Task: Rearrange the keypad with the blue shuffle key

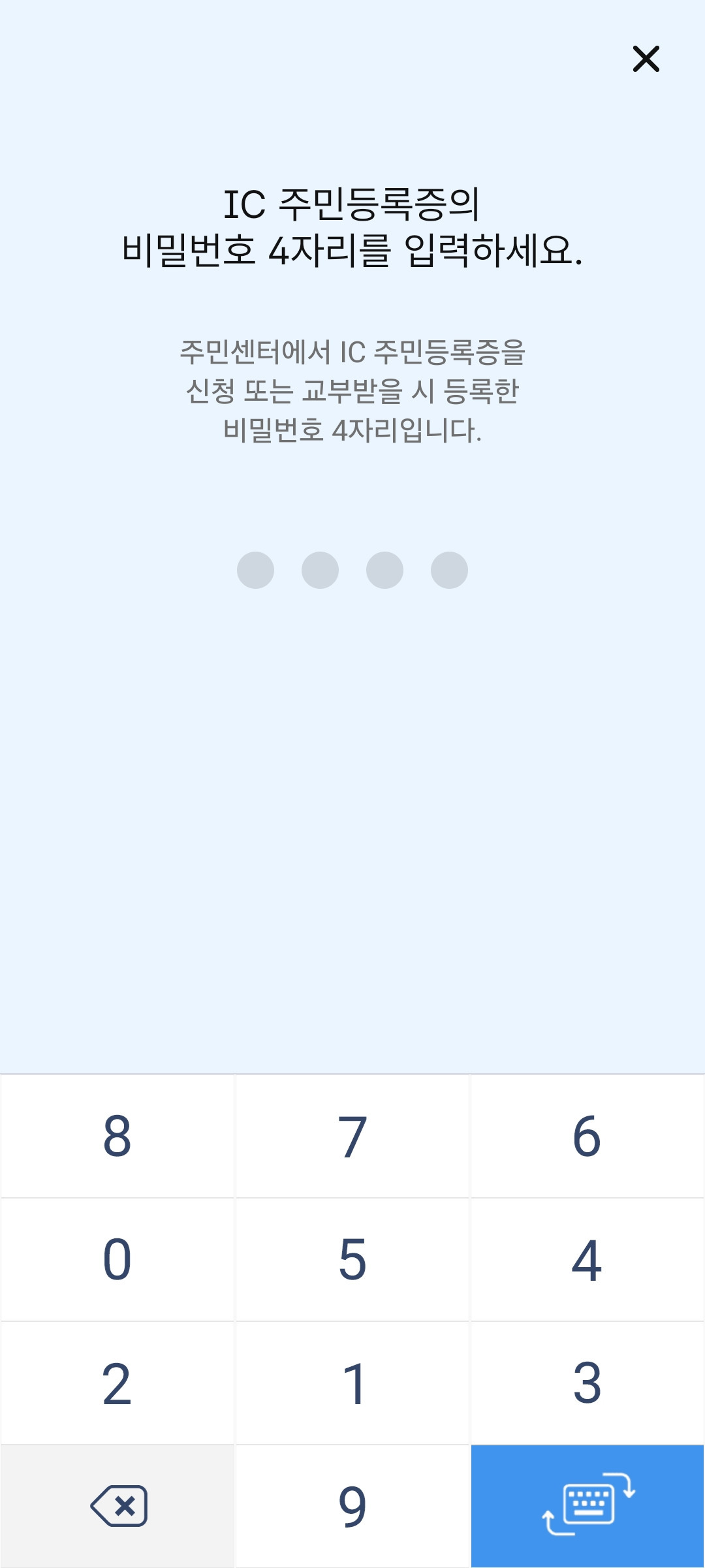Action: click(x=587, y=1507)
